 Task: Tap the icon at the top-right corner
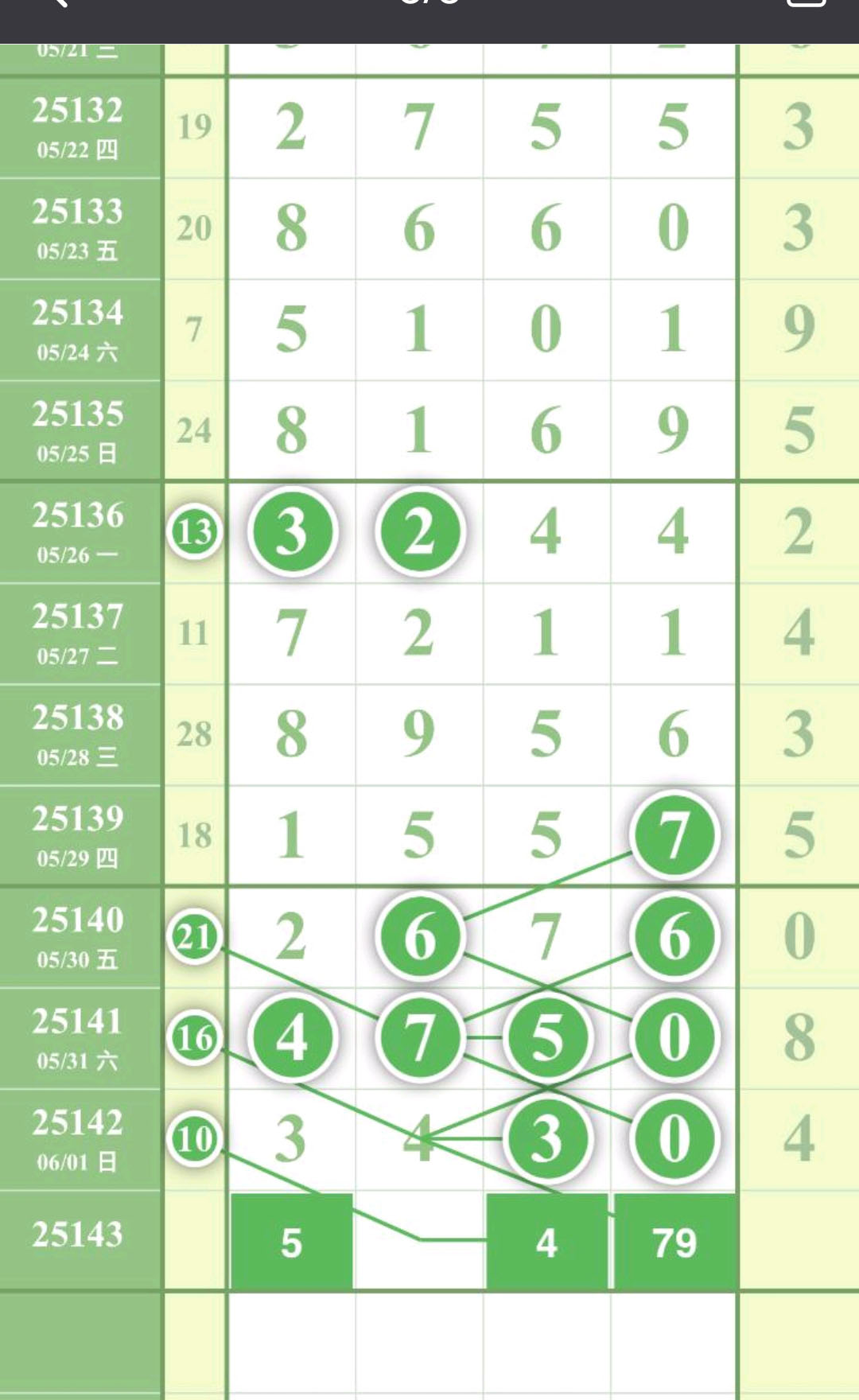coord(805,4)
